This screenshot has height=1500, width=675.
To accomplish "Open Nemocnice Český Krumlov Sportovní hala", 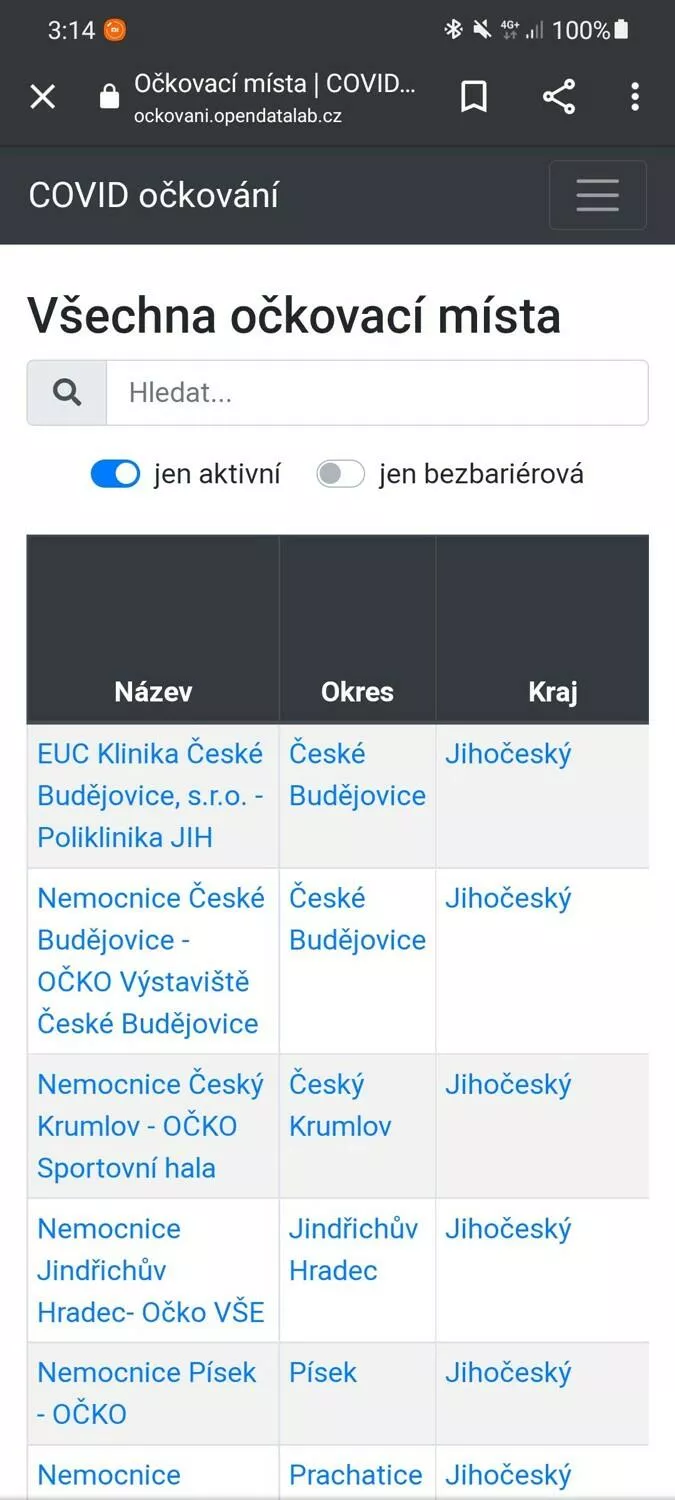I will 151,1126.
